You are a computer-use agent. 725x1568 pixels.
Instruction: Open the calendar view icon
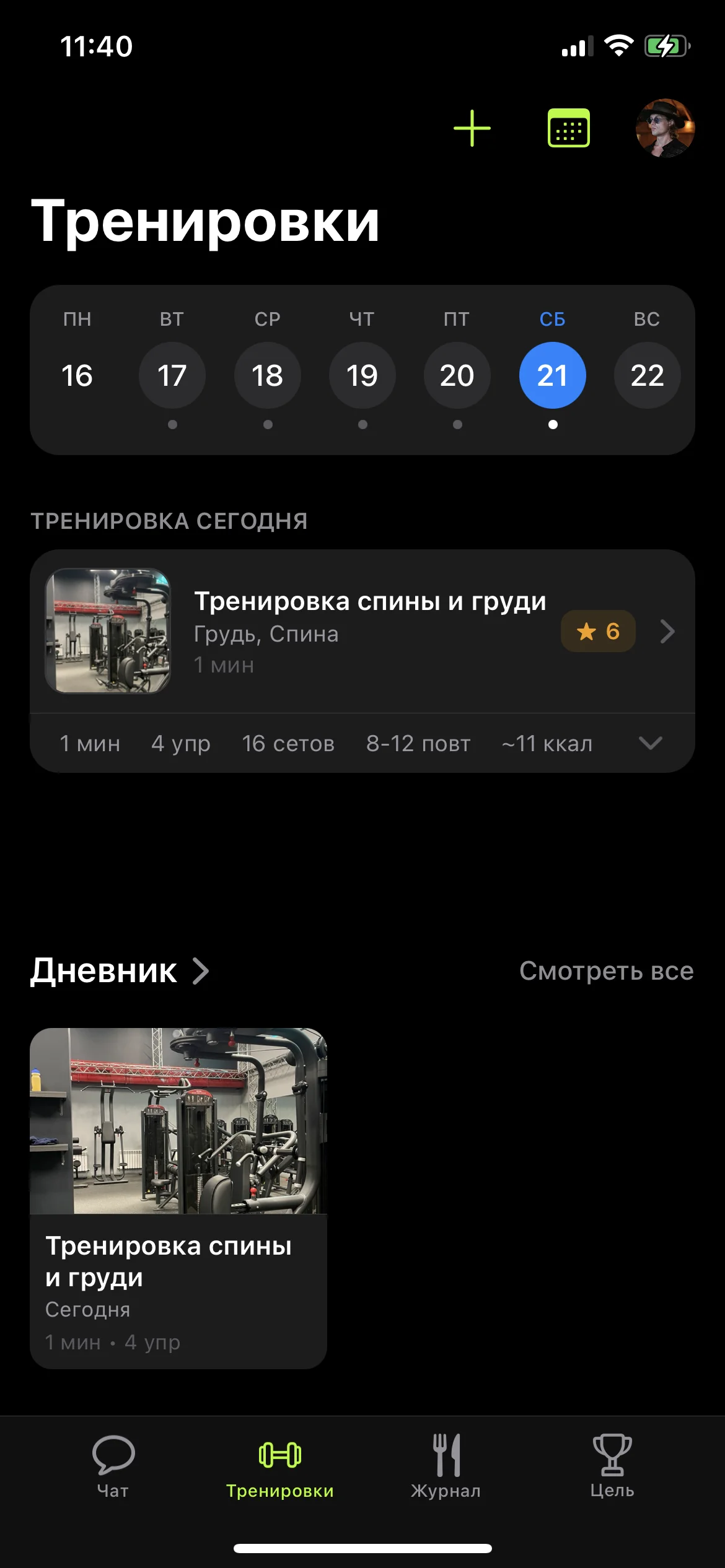pyautogui.click(x=568, y=128)
